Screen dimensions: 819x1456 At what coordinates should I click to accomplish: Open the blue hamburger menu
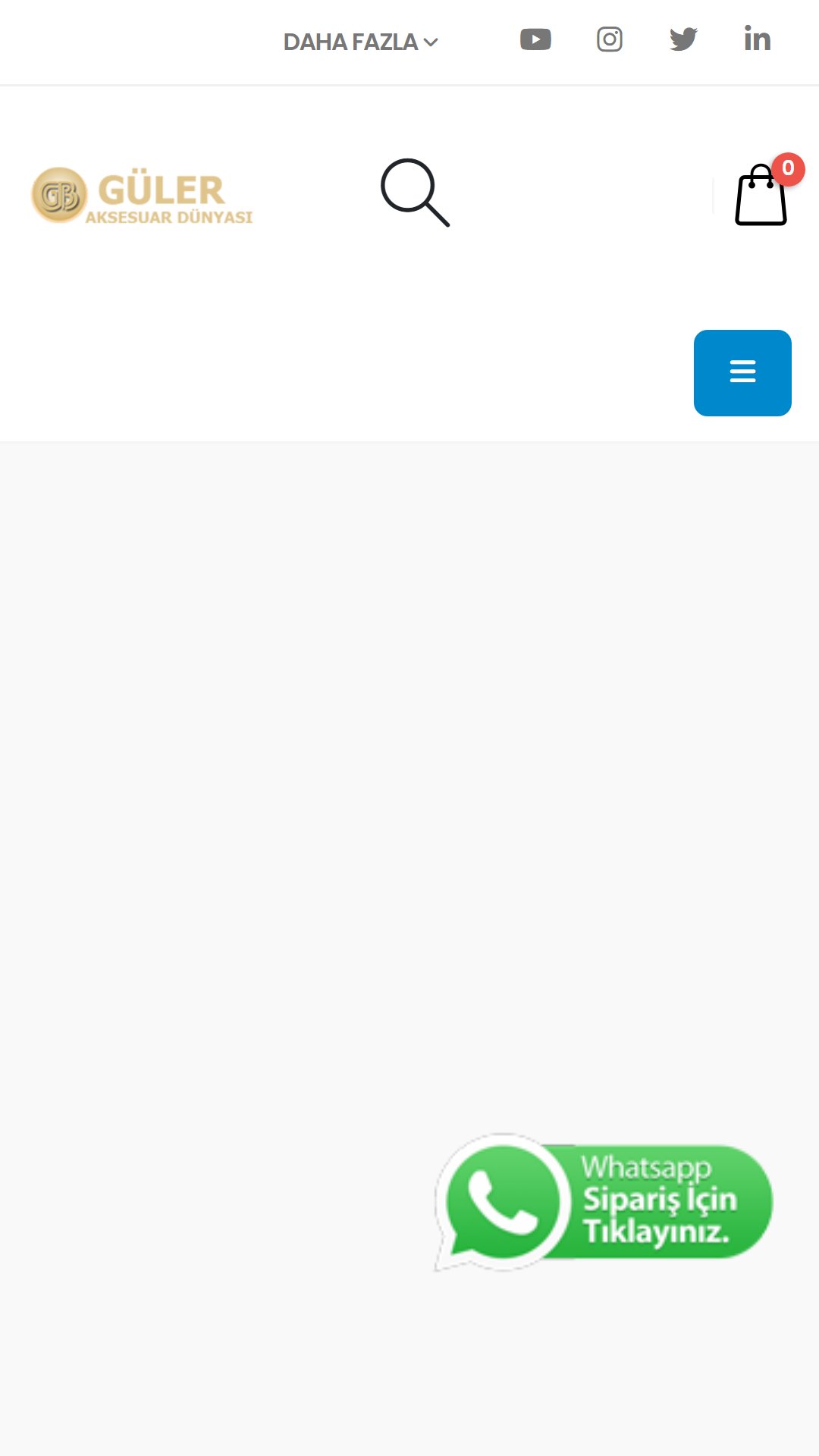point(742,372)
